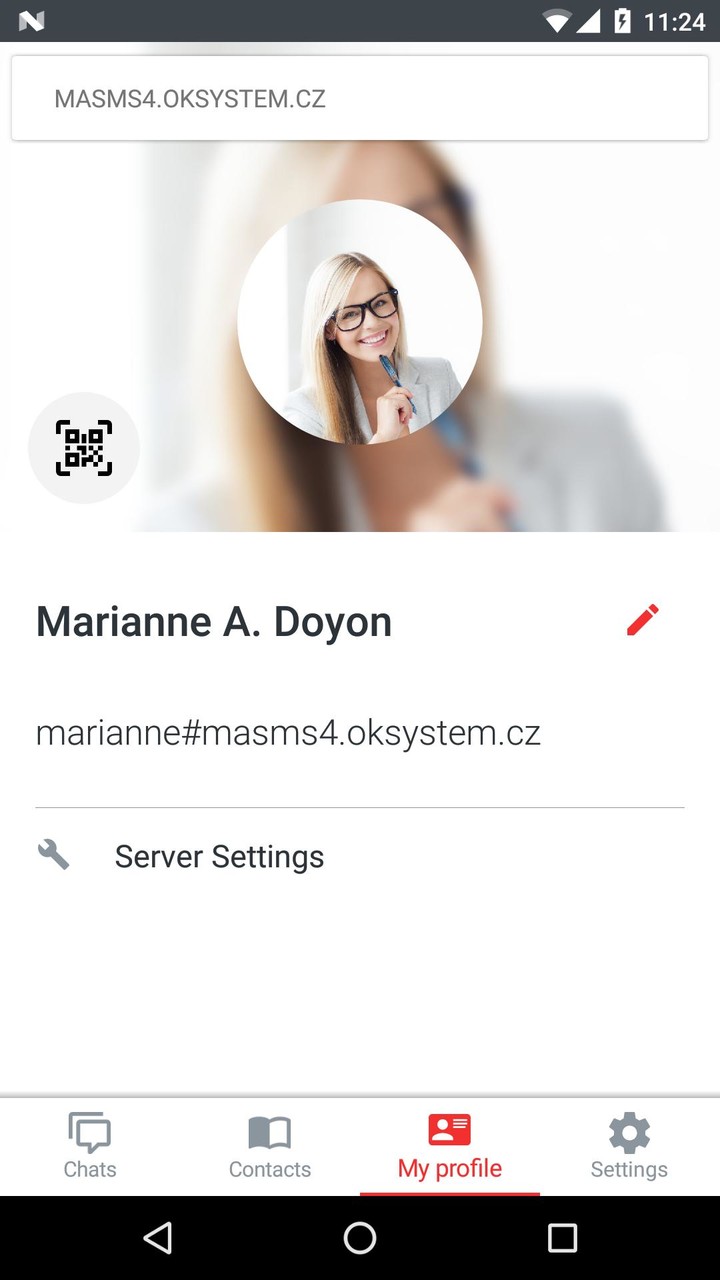Tap the Settings tab label text
Screen dimensions: 720x1280
(628, 1168)
